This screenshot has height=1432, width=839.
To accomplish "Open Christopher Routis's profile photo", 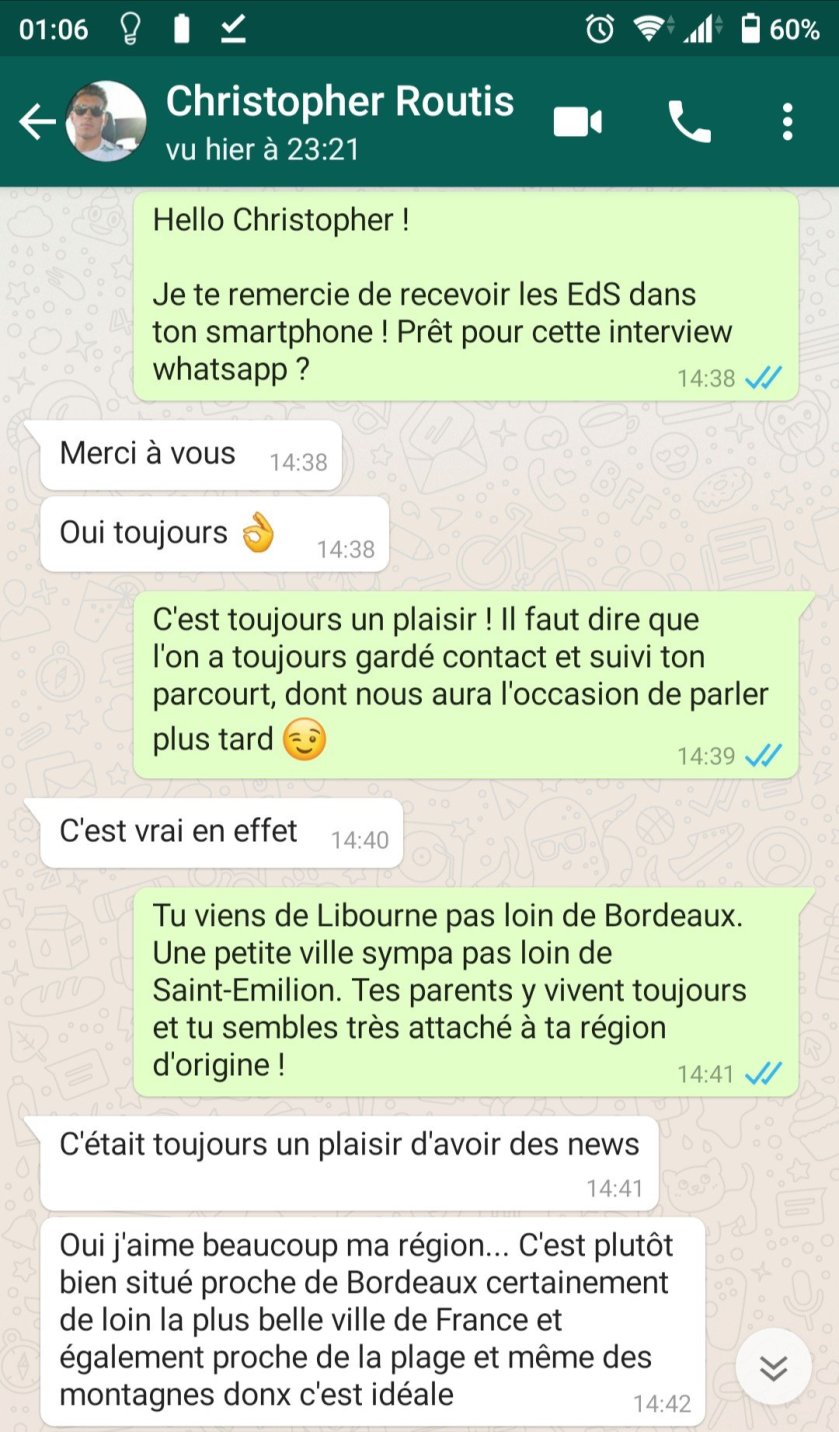I will (106, 122).
